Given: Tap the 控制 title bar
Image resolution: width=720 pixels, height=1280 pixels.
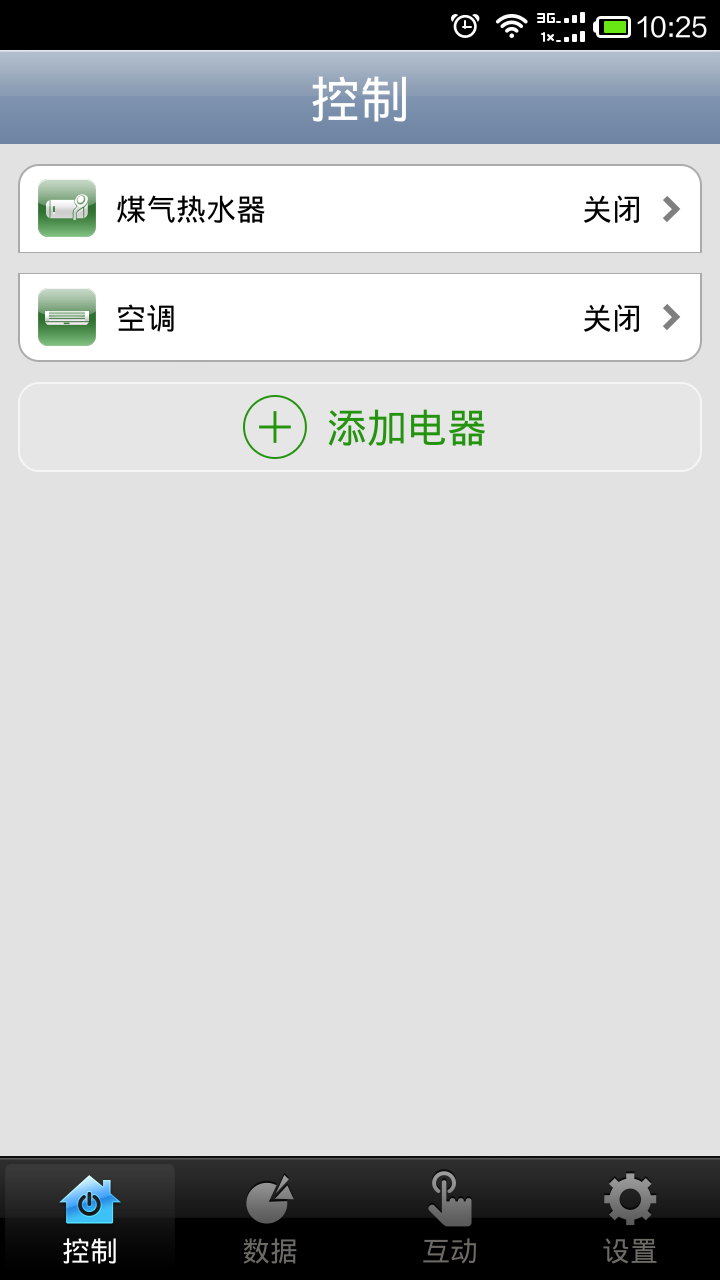Looking at the screenshot, I should tap(360, 97).
